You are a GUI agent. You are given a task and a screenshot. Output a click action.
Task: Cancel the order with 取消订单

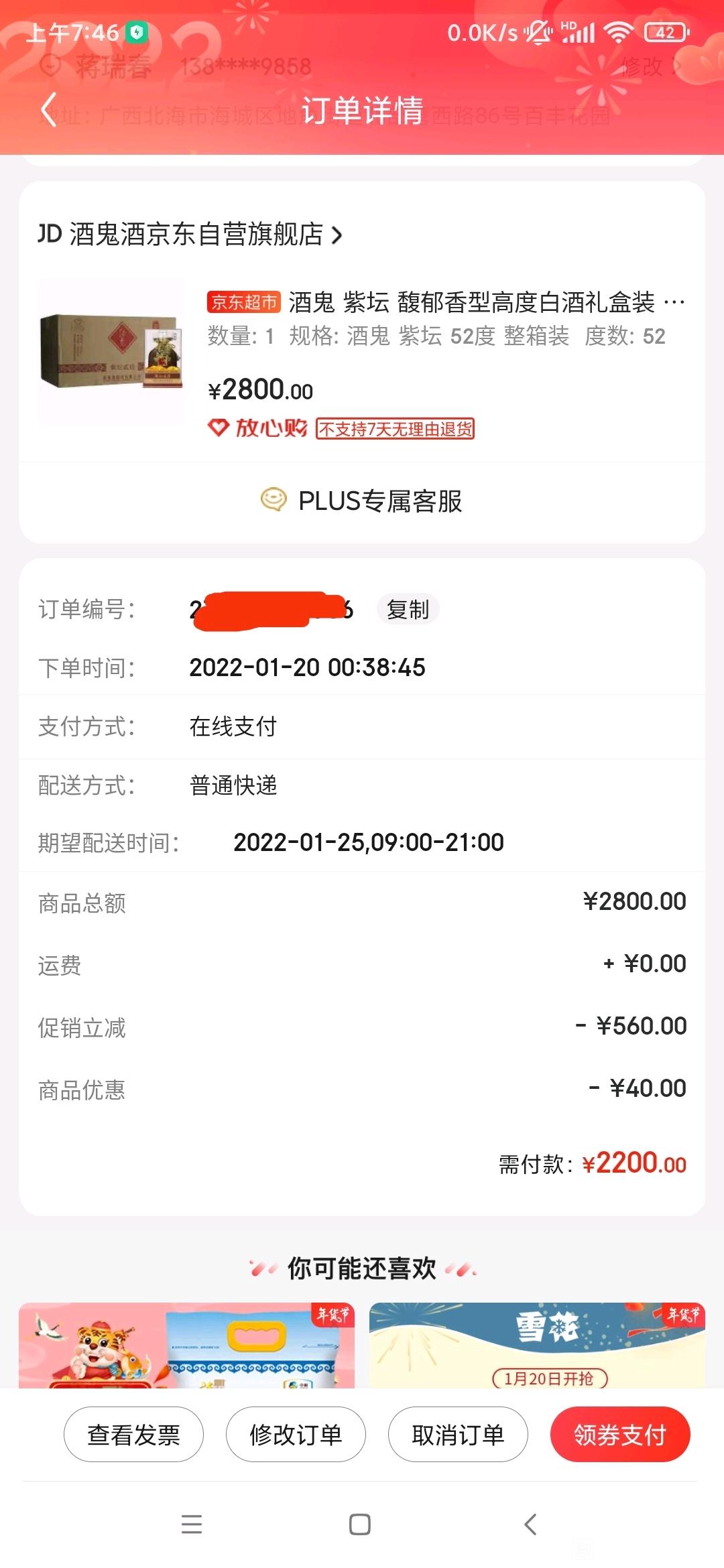coord(458,1434)
